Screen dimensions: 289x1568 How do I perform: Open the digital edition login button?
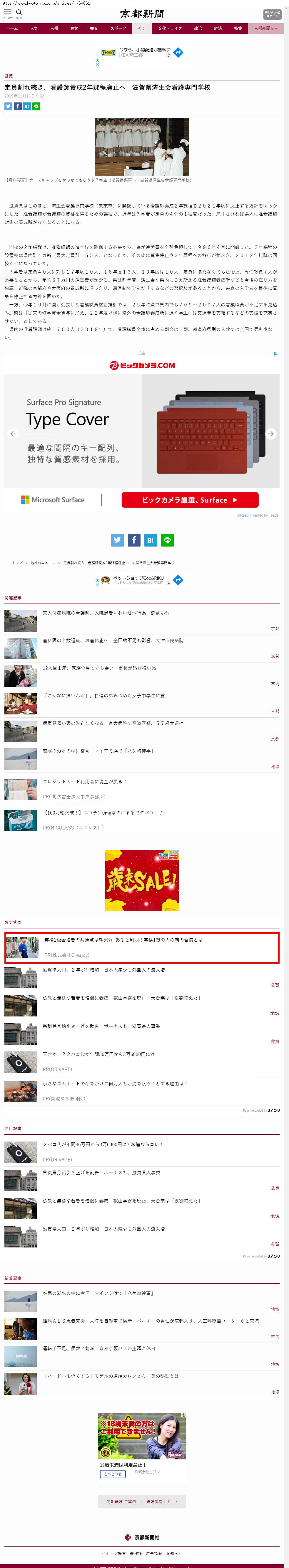[272, 14]
